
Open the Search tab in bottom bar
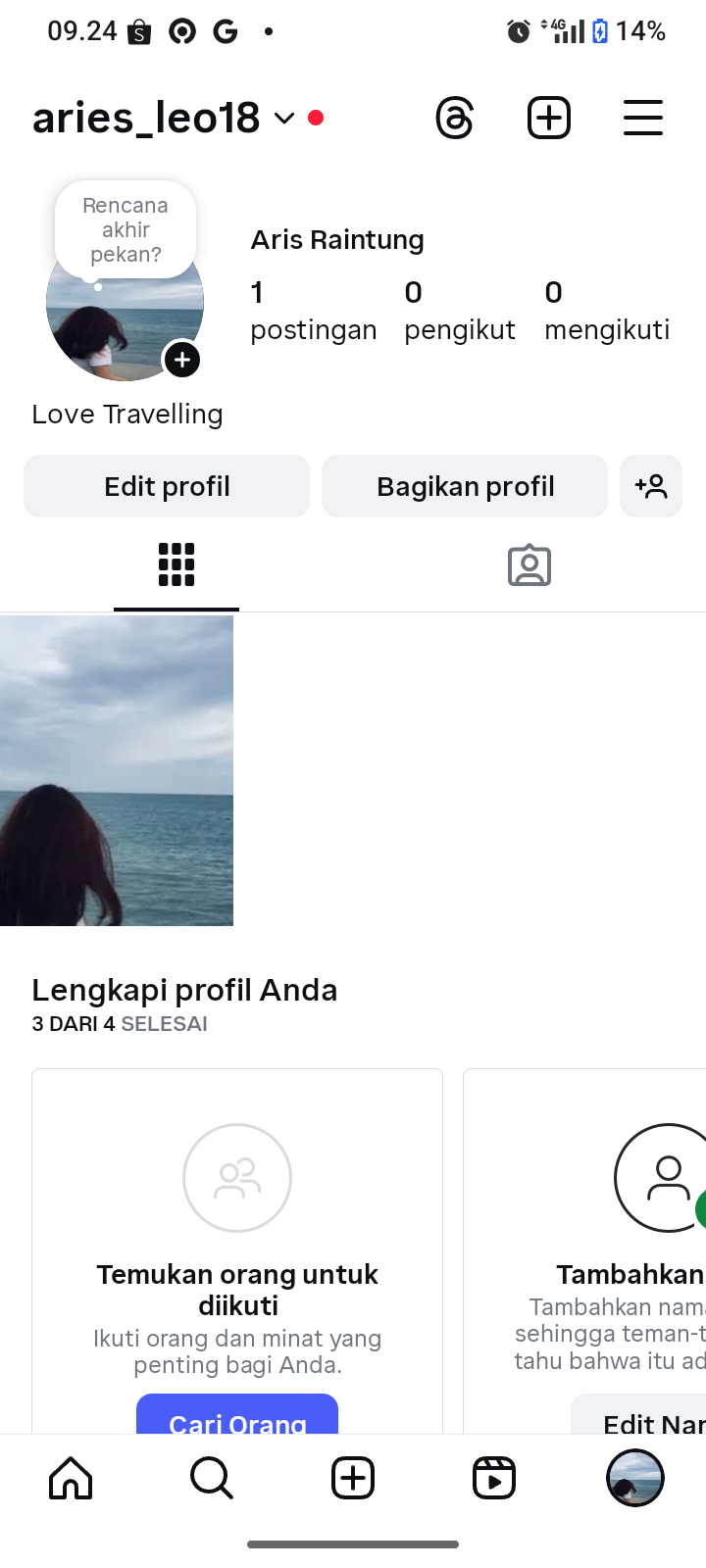[x=212, y=1478]
